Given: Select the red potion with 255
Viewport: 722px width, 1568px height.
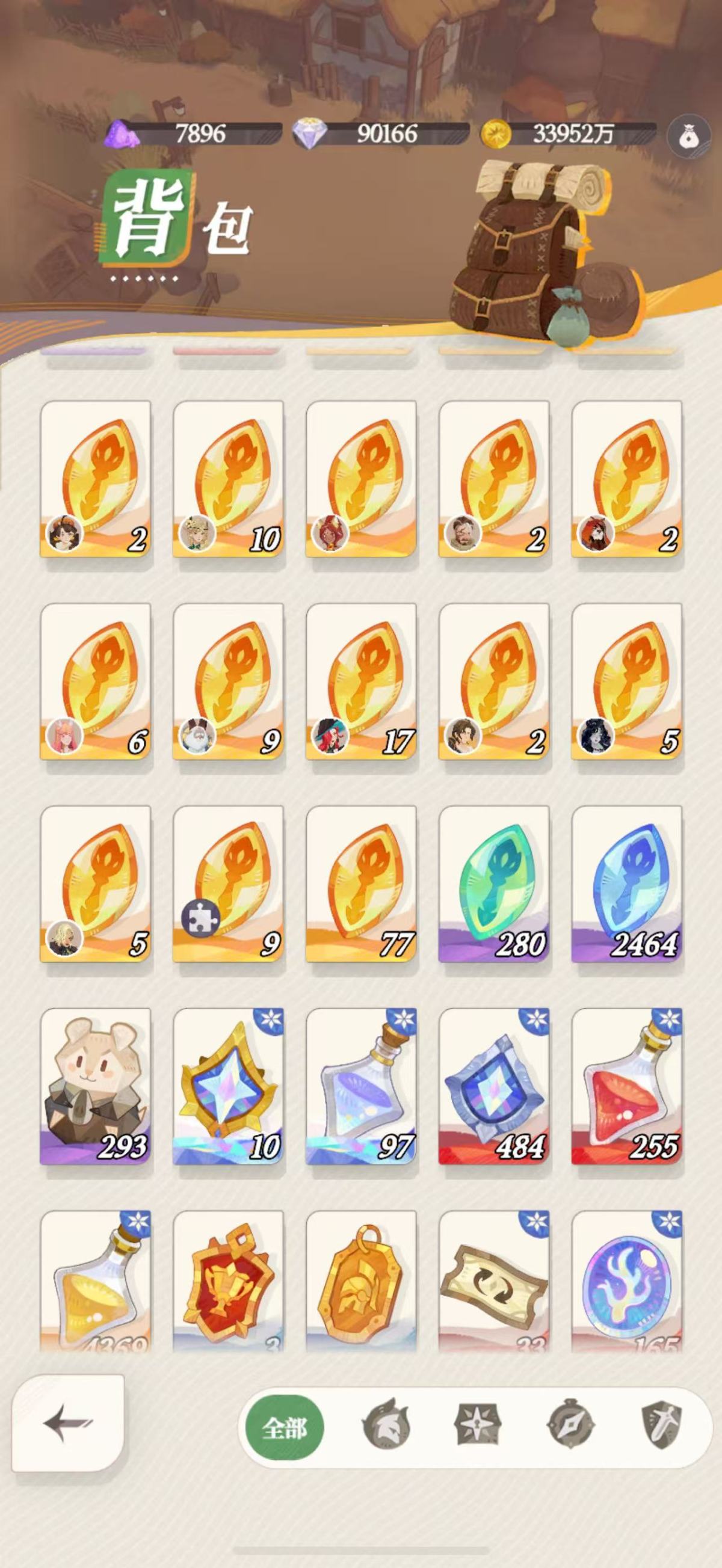Looking at the screenshot, I should (626, 1086).
